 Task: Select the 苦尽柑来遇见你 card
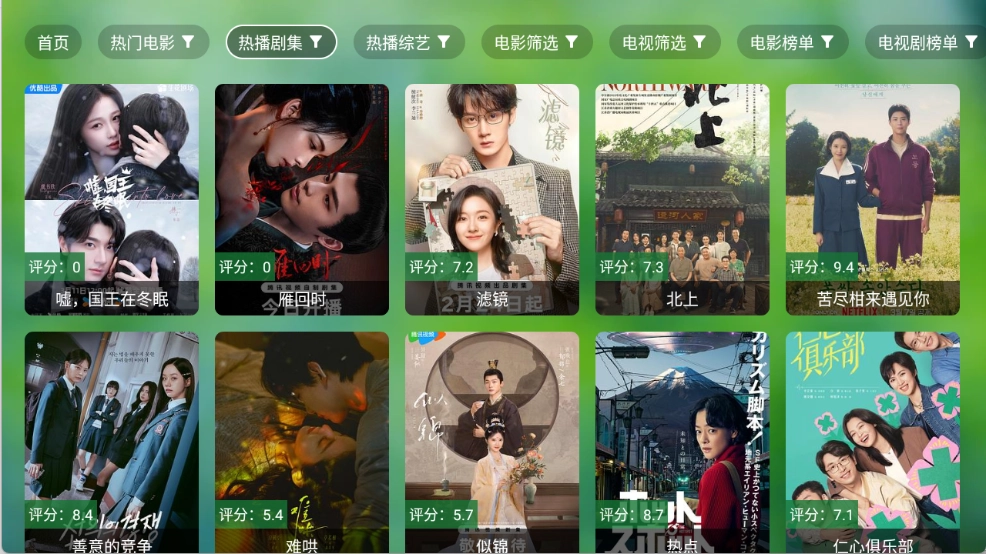point(872,199)
